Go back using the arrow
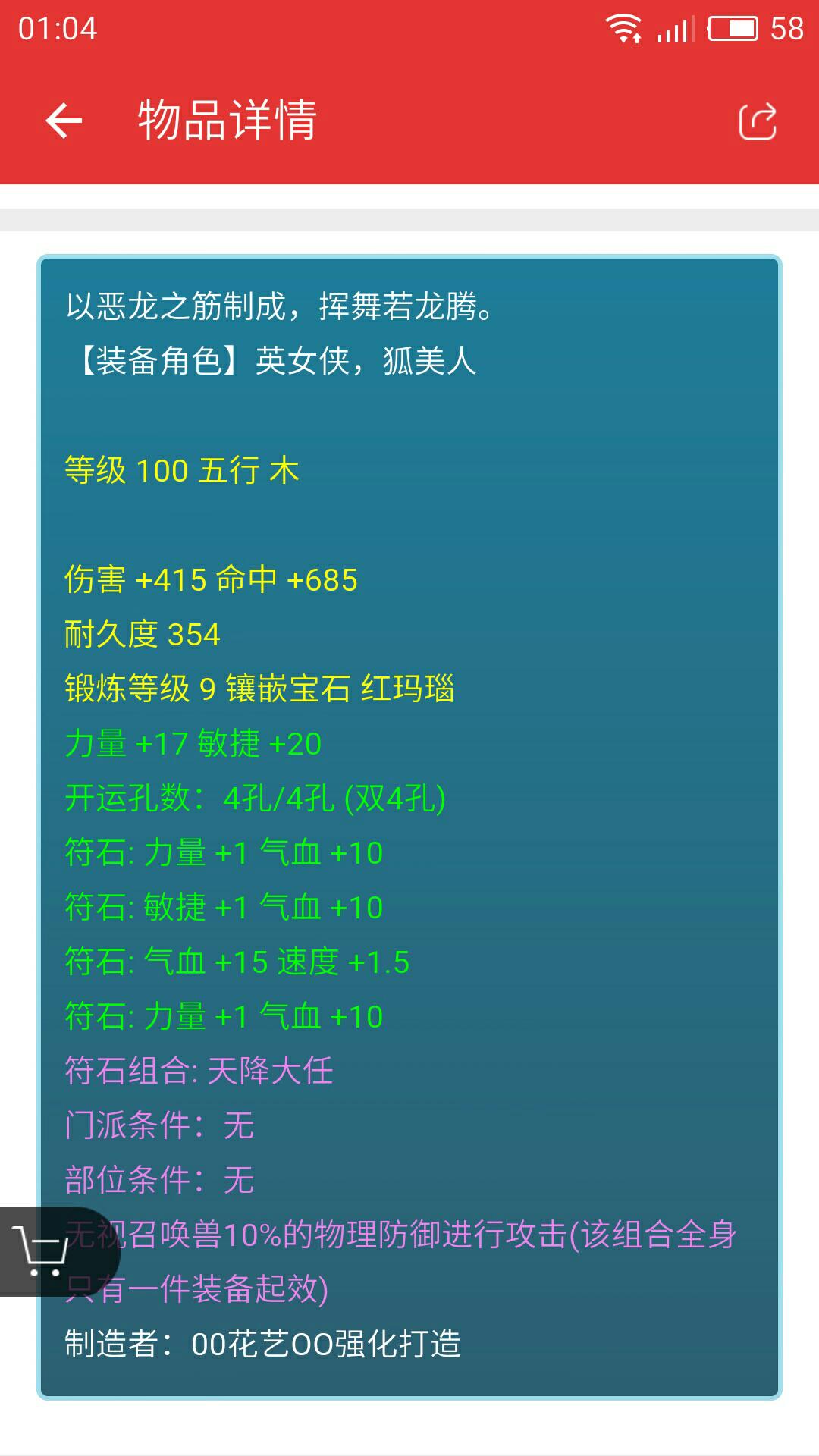 coord(64,121)
